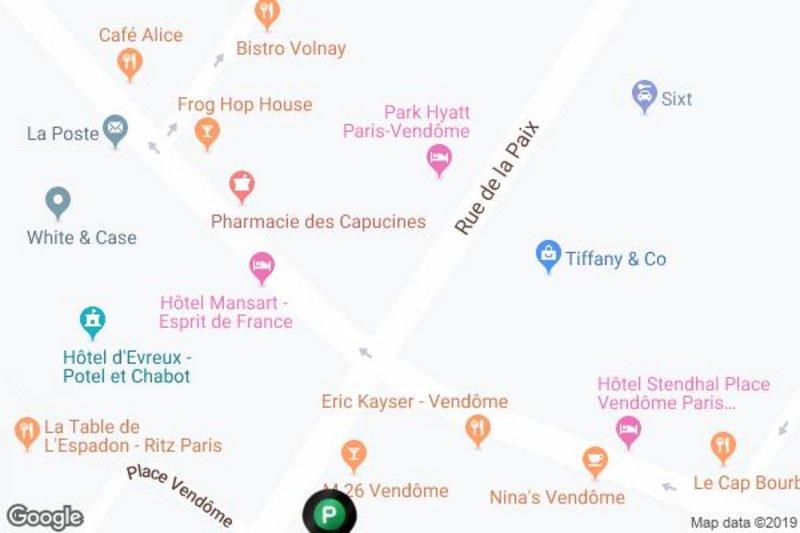Tap the La Poste mail marker

[x=116, y=131]
